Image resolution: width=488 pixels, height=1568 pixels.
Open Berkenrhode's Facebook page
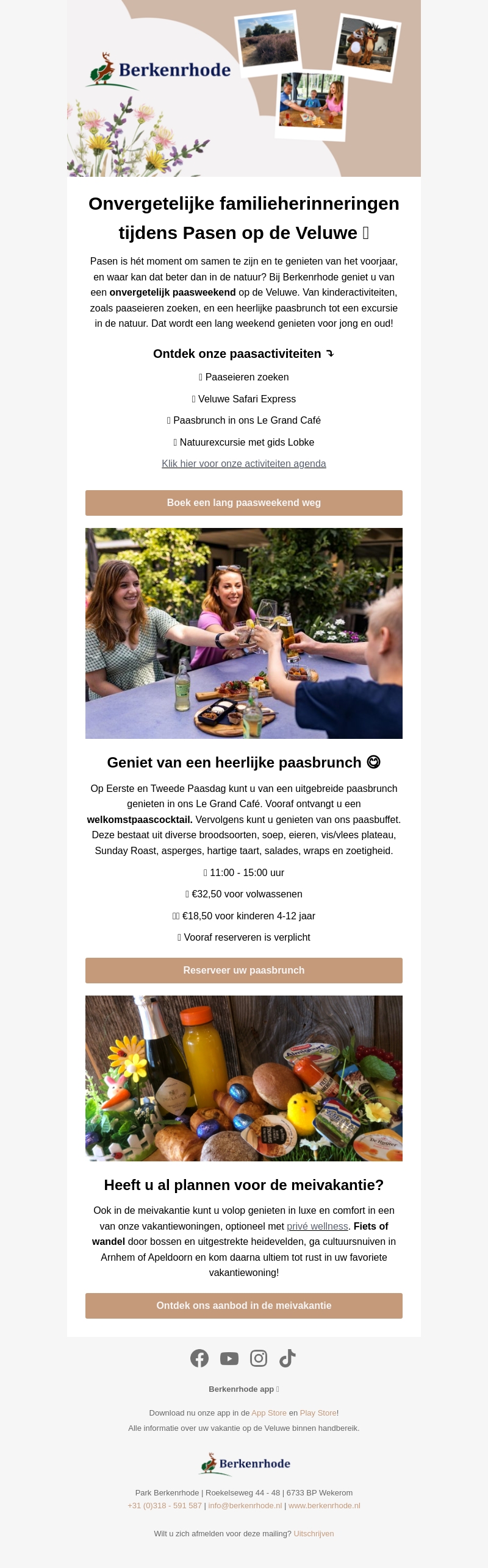(x=199, y=1358)
